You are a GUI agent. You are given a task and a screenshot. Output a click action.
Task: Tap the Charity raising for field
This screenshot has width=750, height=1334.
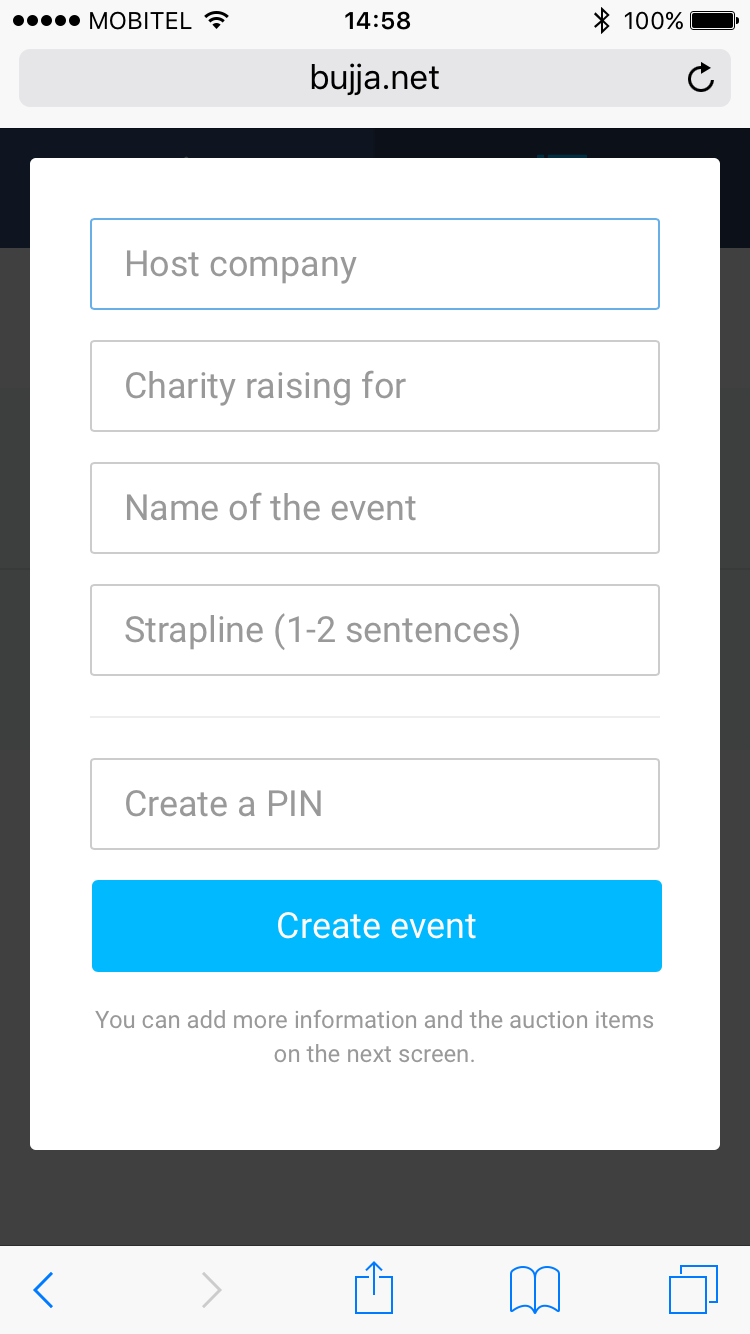[375, 386]
